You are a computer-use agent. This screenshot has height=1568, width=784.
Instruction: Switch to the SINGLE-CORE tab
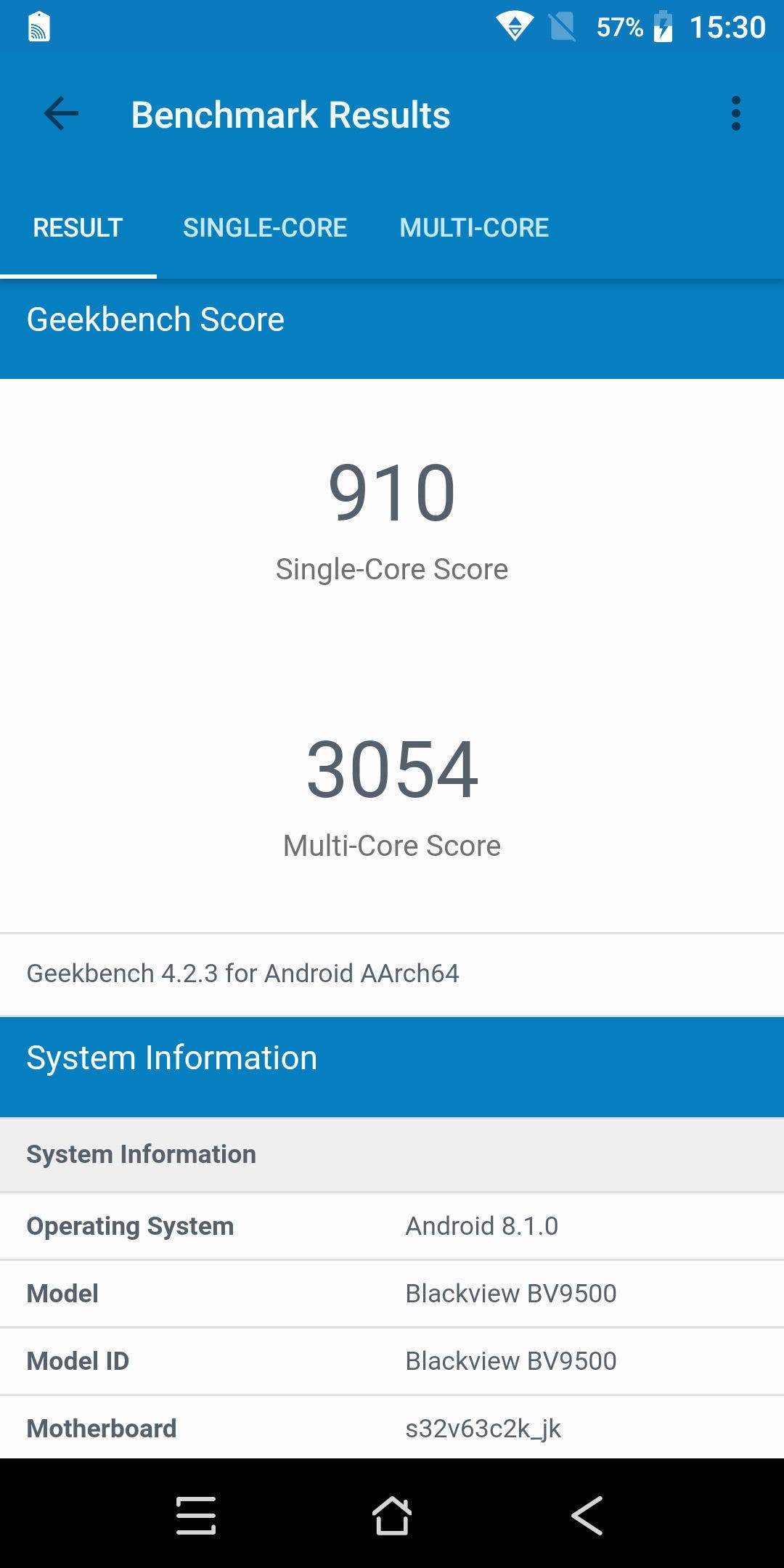[x=265, y=228]
